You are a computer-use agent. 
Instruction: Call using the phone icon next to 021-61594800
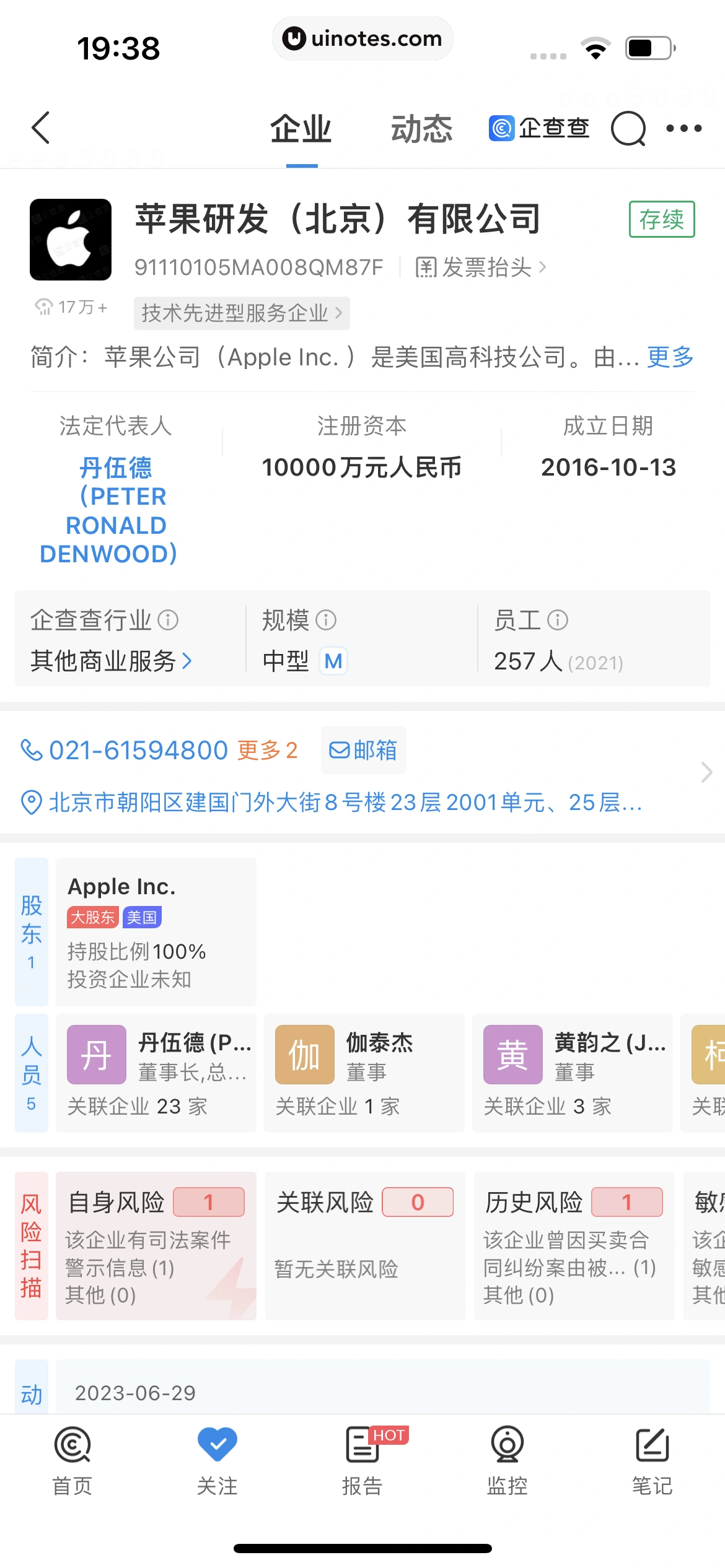point(30,750)
